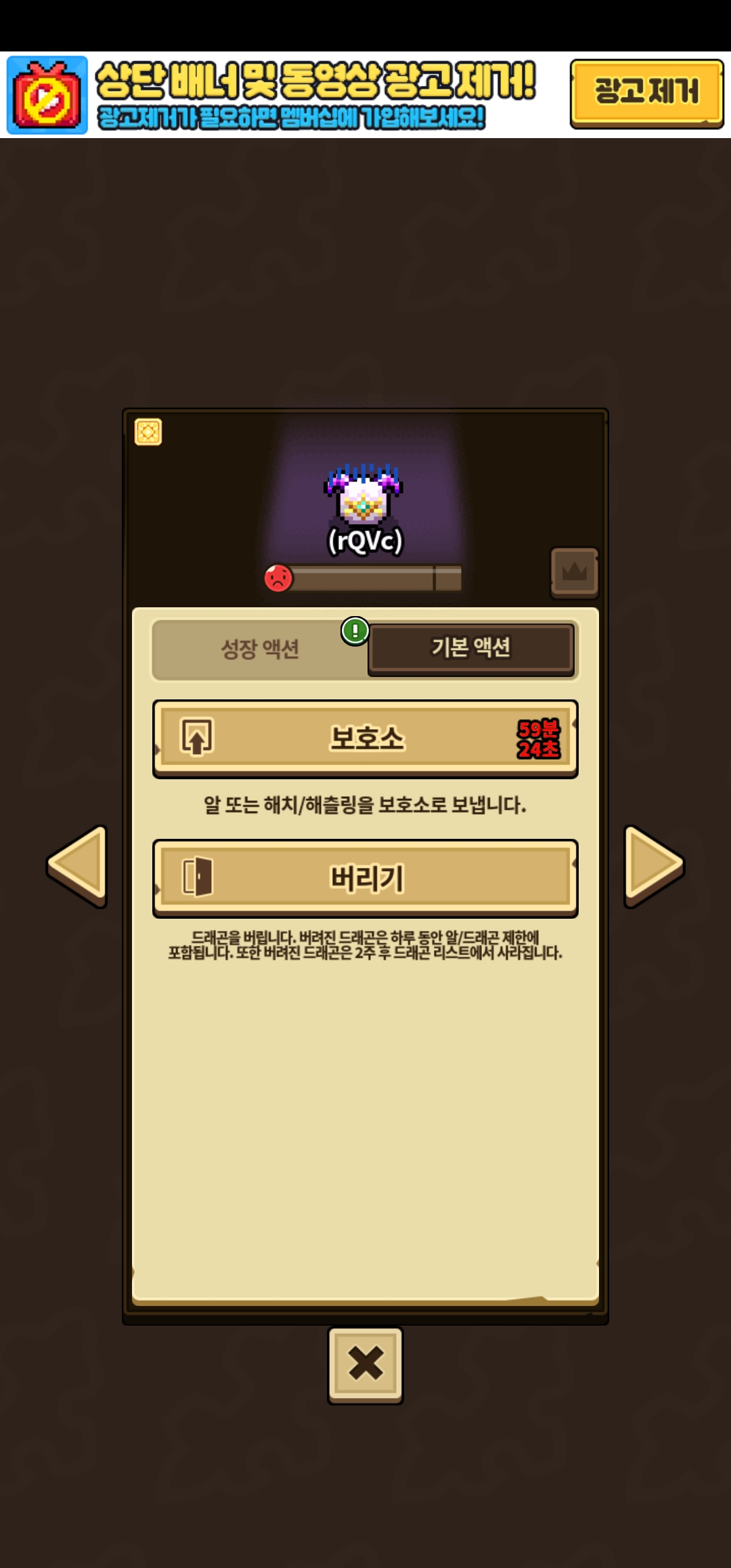731x1568 pixels.
Task: Select the 기본 액션 tab
Action: pos(471,649)
